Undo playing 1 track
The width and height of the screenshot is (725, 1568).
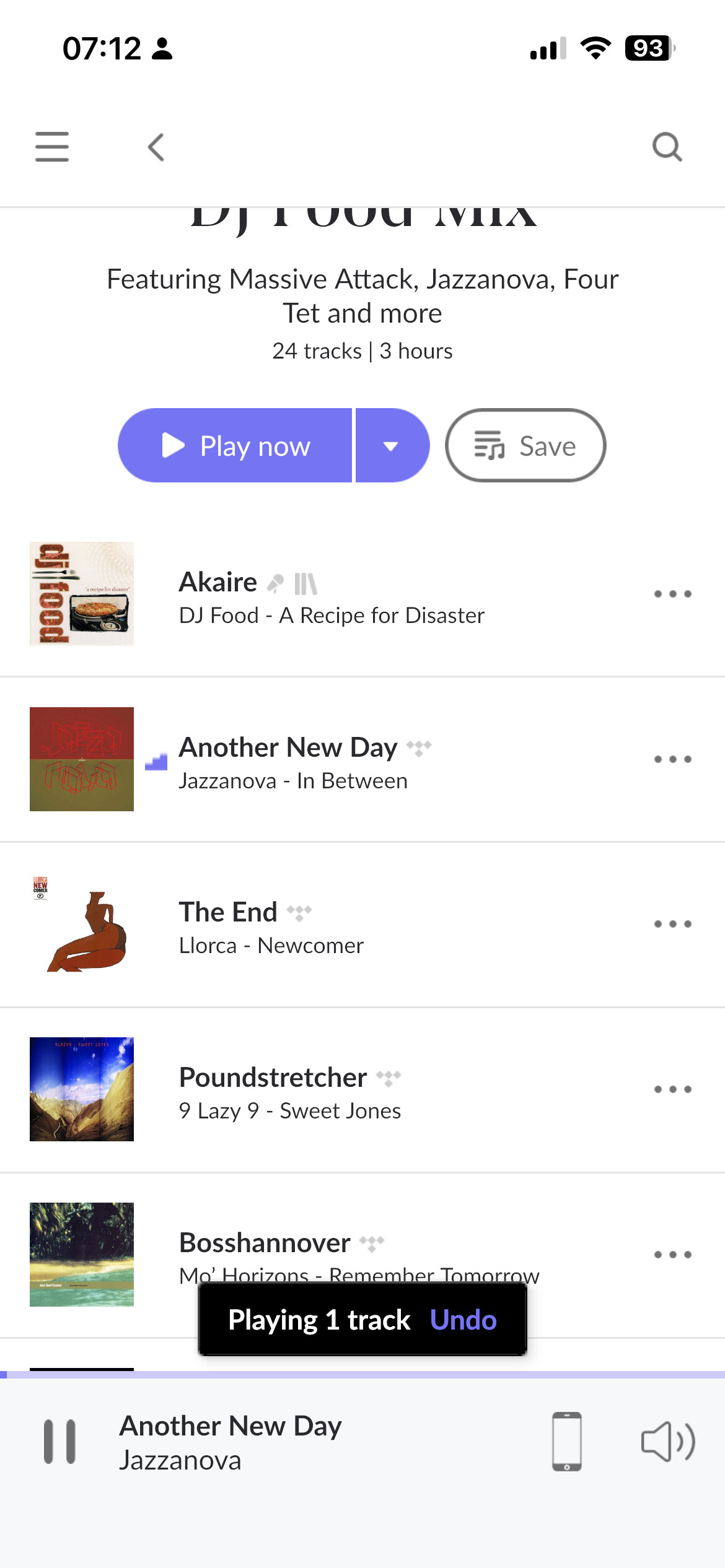463,1320
